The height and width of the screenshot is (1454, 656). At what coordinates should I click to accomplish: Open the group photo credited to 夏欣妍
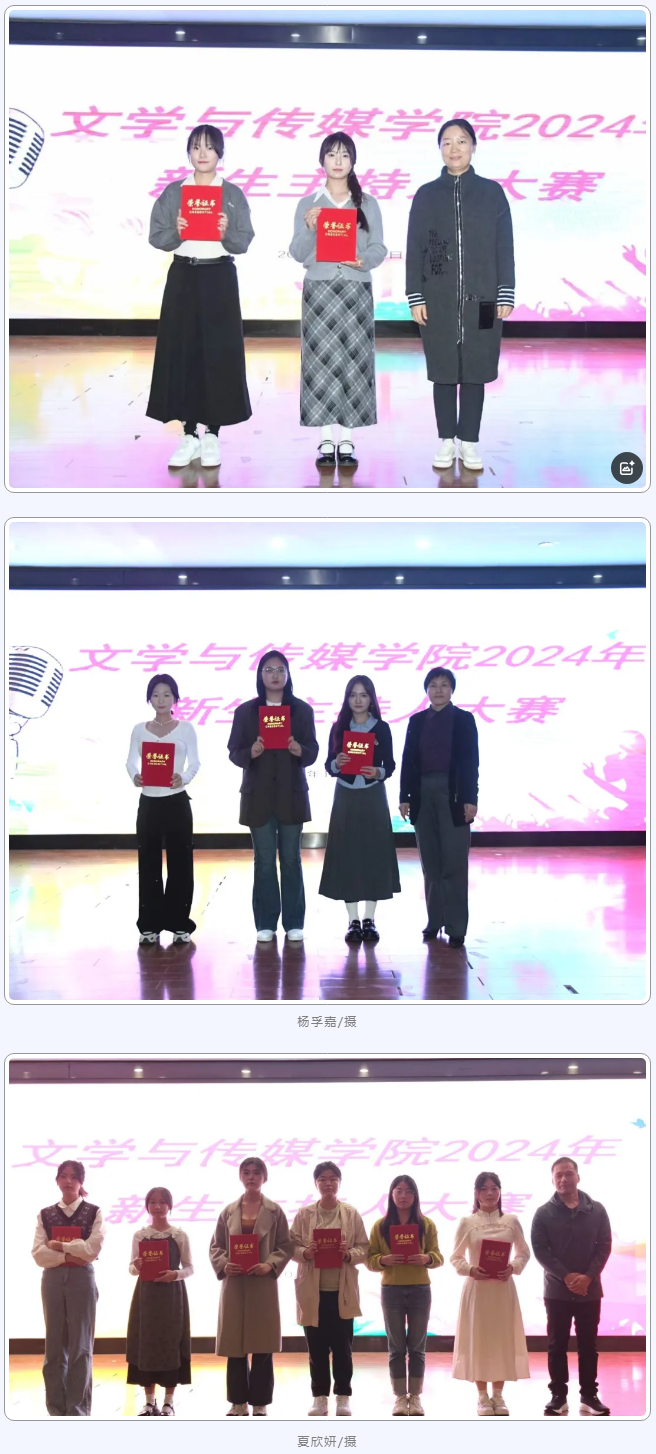[327, 1236]
